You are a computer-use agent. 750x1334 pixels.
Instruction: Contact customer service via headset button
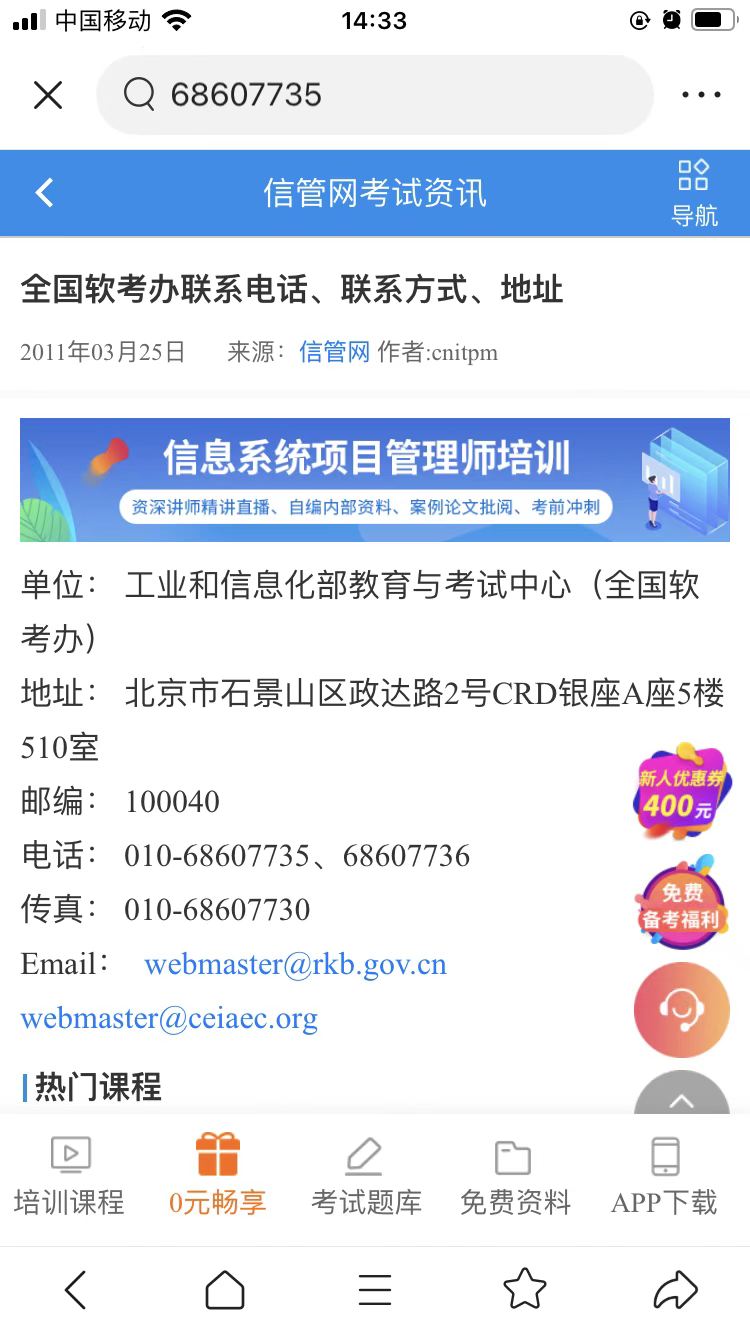(x=682, y=1010)
